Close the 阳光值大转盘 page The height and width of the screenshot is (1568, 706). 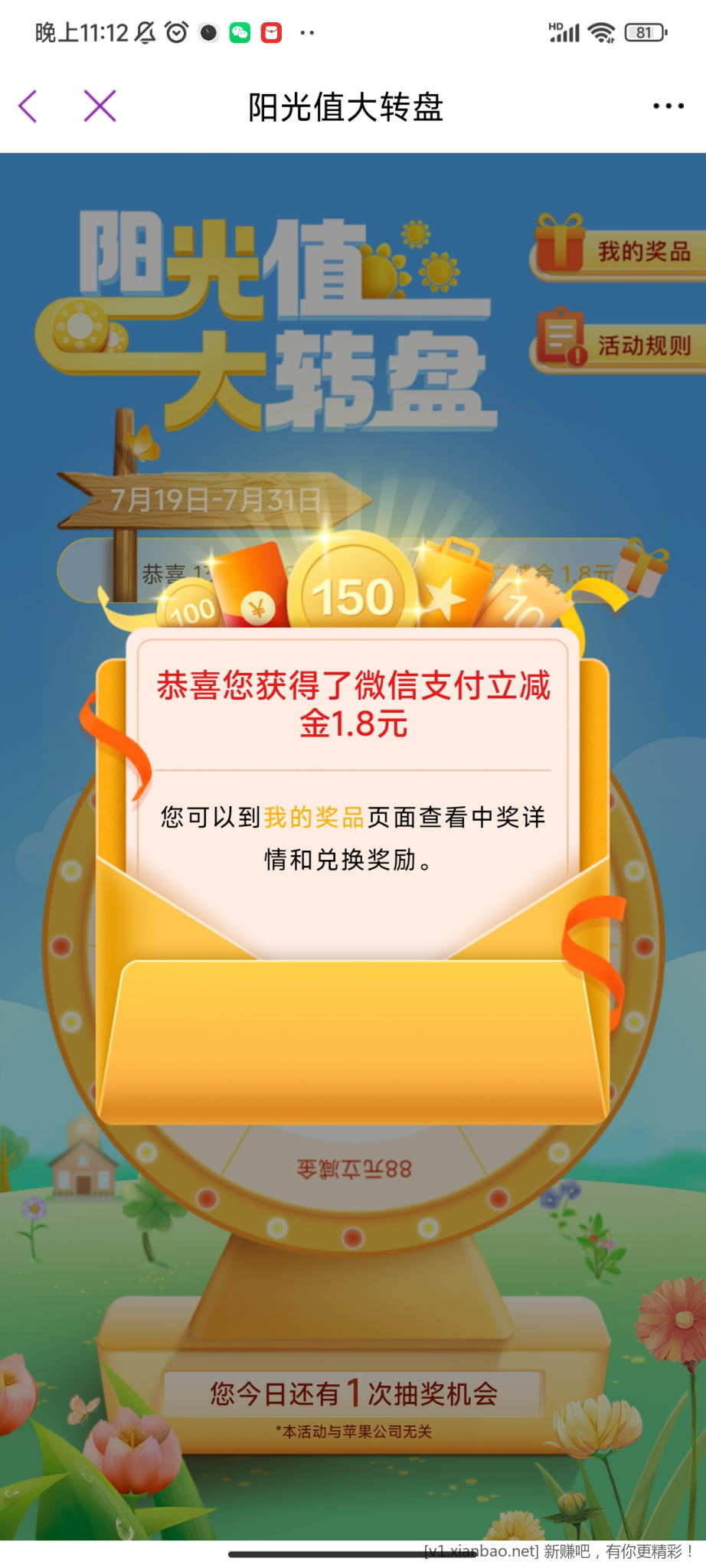(x=100, y=106)
